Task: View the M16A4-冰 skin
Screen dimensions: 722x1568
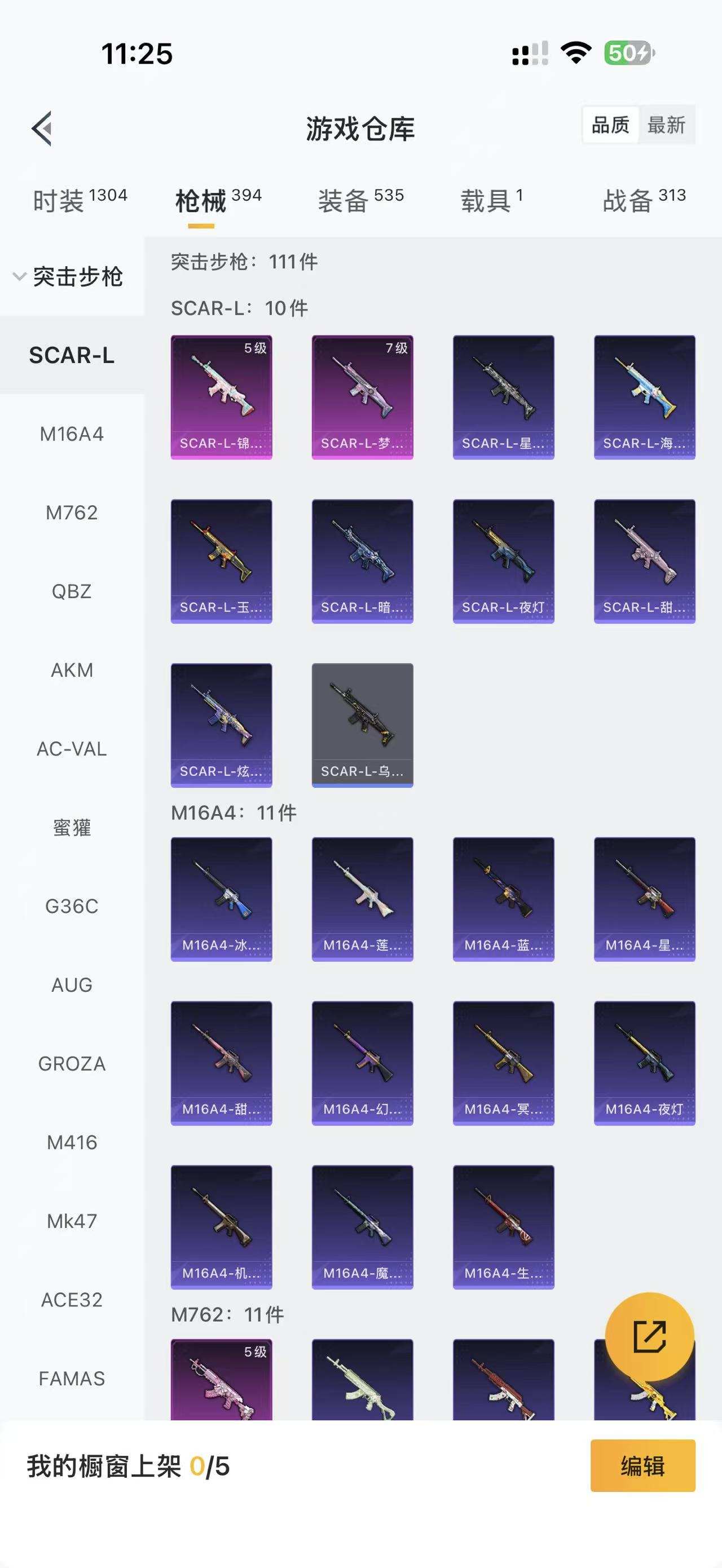Action: 221,899
